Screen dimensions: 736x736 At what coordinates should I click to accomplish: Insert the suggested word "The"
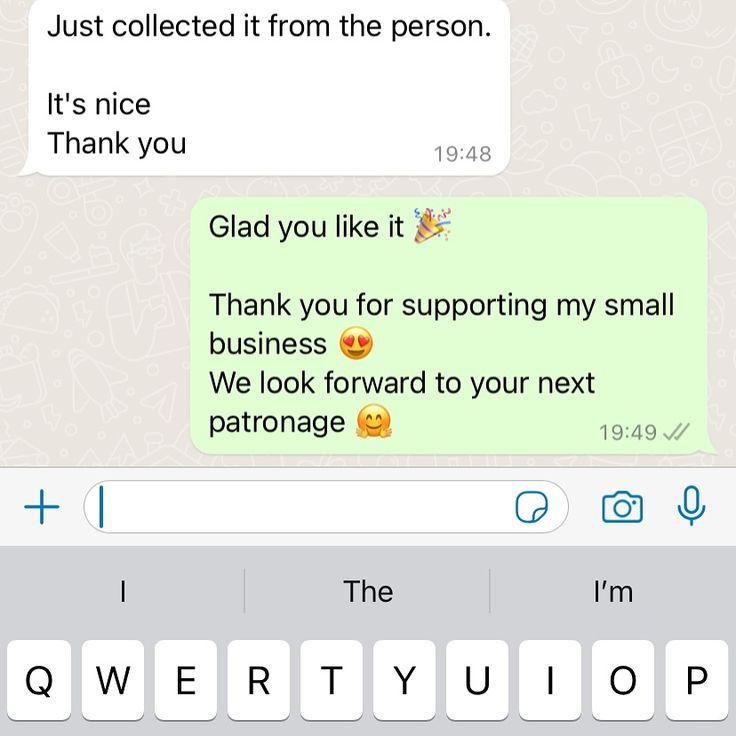click(x=368, y=591)
